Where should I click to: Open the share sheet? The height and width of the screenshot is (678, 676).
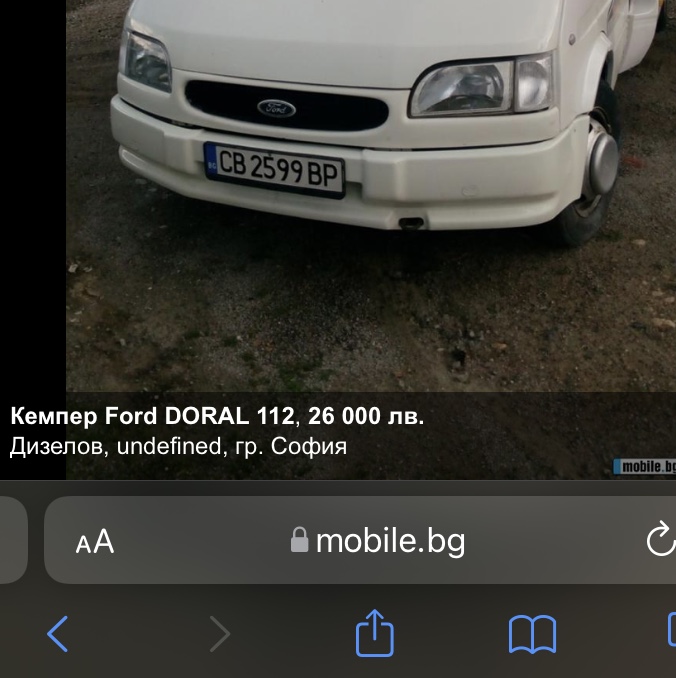[375, 633]
